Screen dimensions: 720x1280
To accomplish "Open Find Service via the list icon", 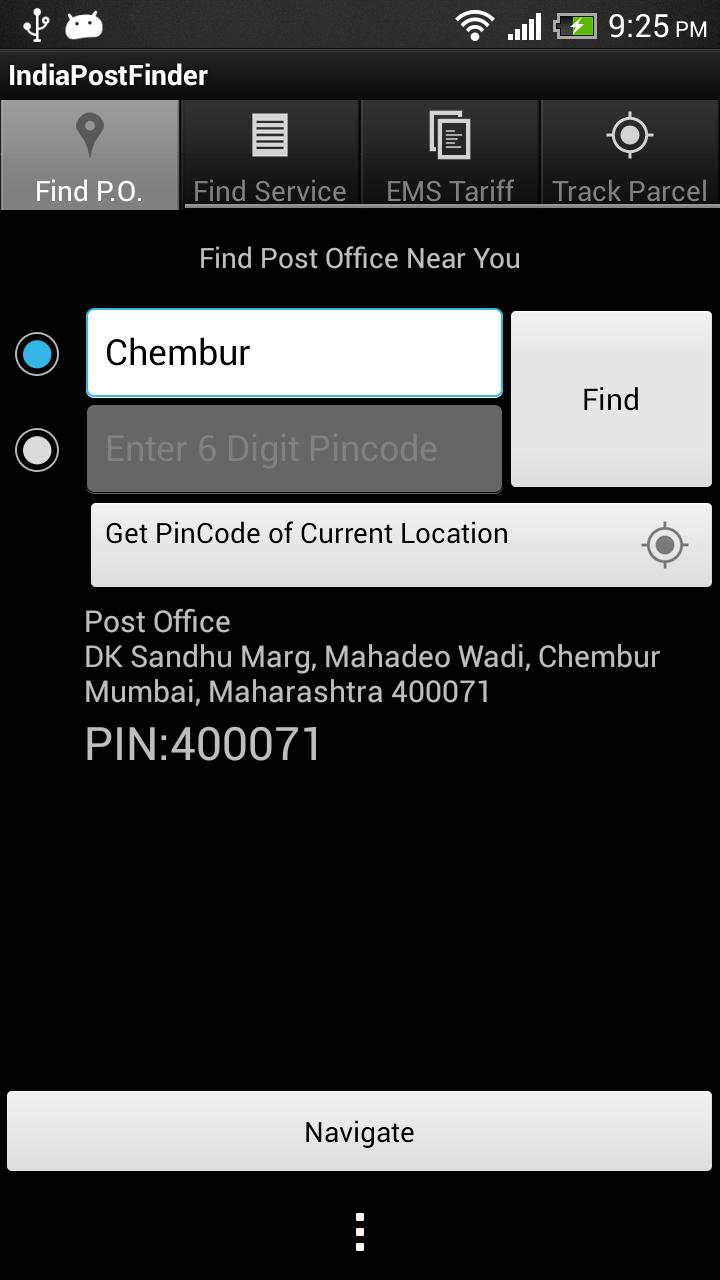I will [269, 135].
